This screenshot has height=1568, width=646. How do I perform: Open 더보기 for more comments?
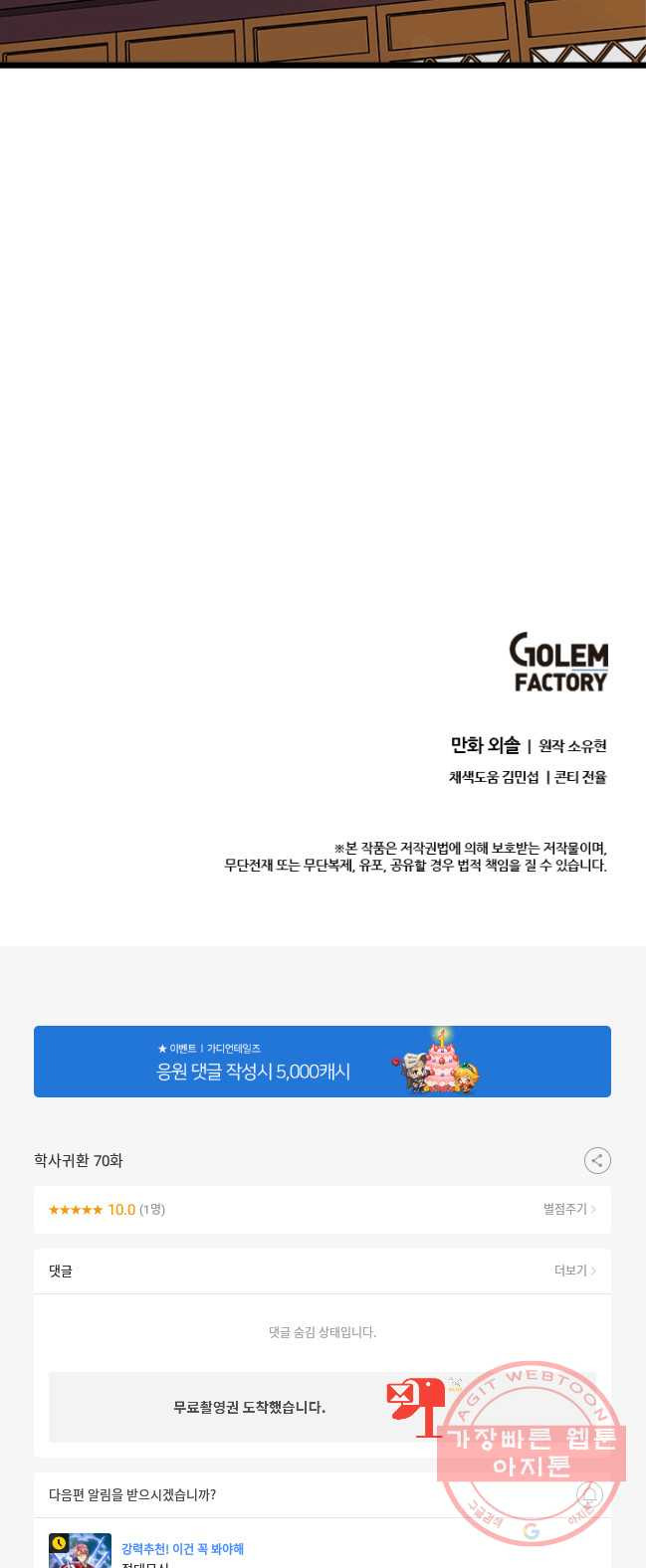574,1271
